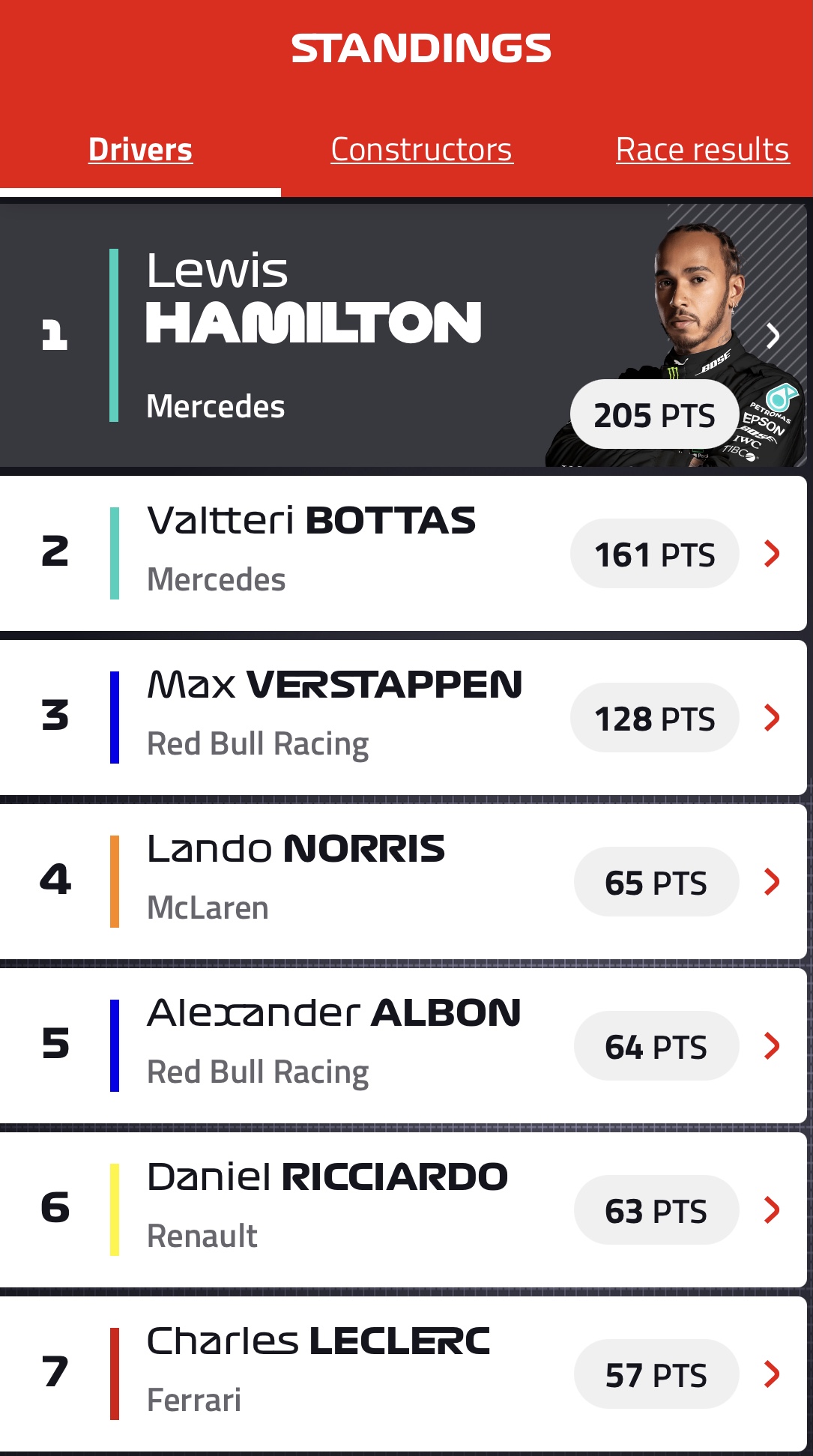Open Charles Leclerc's driver row

pyautogui.click(x=403, y=1374)
